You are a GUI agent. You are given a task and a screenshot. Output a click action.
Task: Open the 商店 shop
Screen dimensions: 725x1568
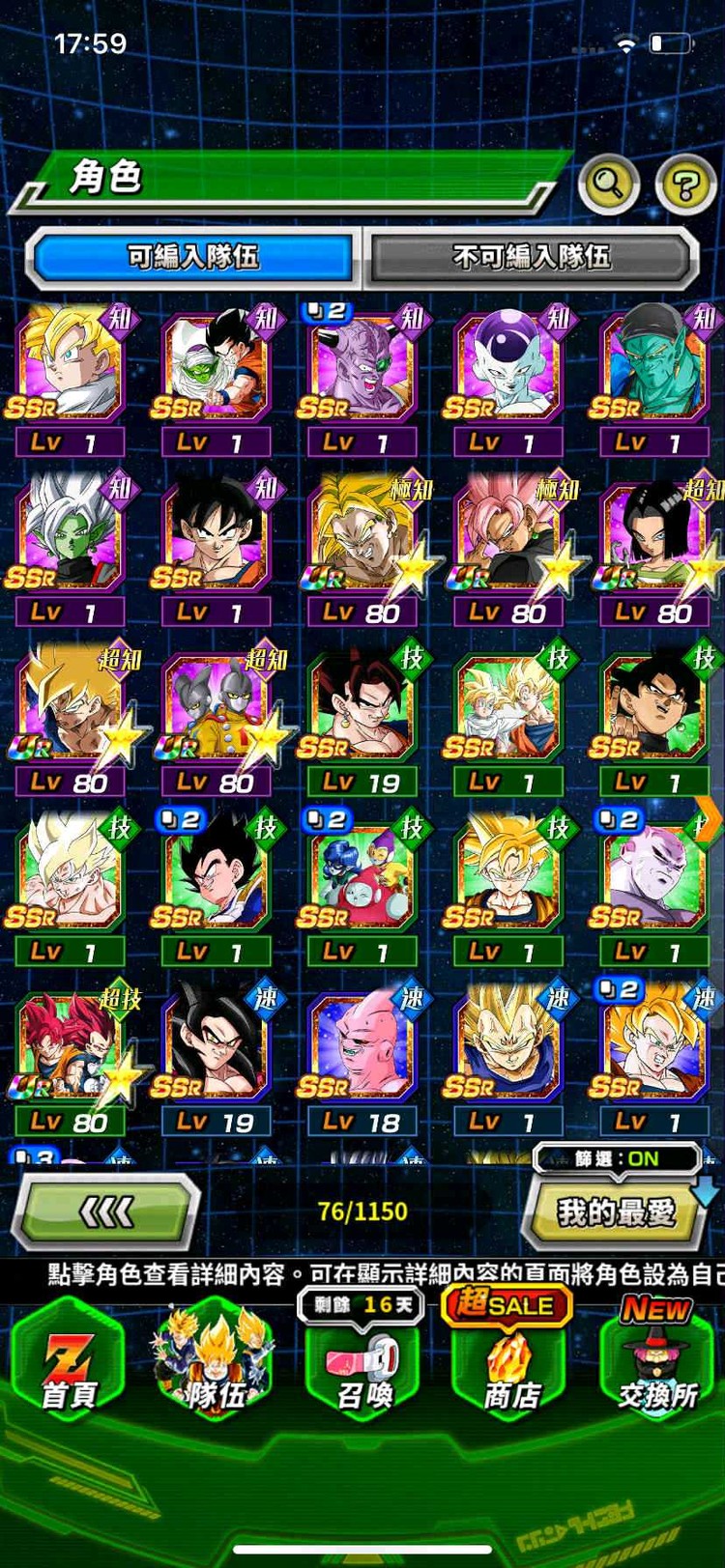point(509,1362)
